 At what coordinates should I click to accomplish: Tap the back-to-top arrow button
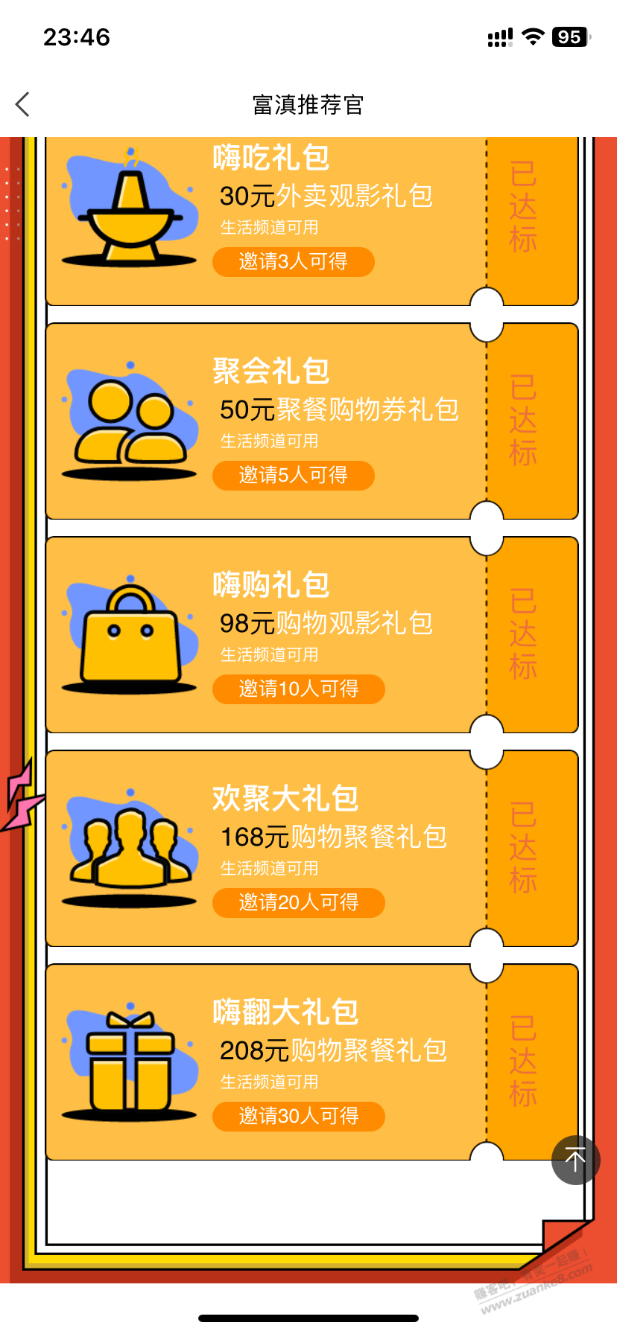point(575,1160)
